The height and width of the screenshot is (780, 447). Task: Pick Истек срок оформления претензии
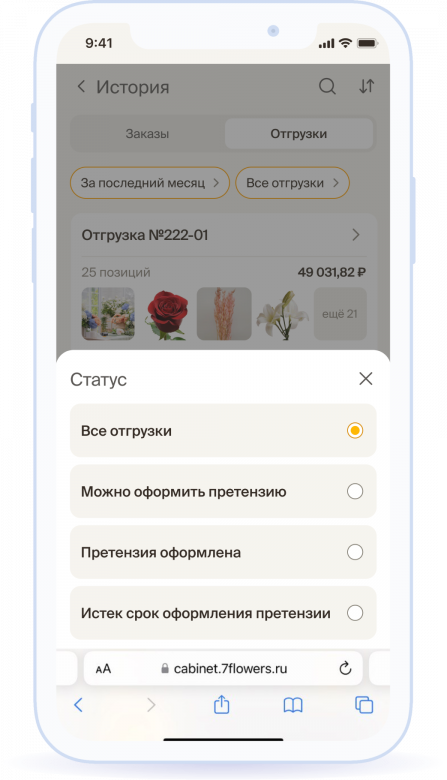223,613
